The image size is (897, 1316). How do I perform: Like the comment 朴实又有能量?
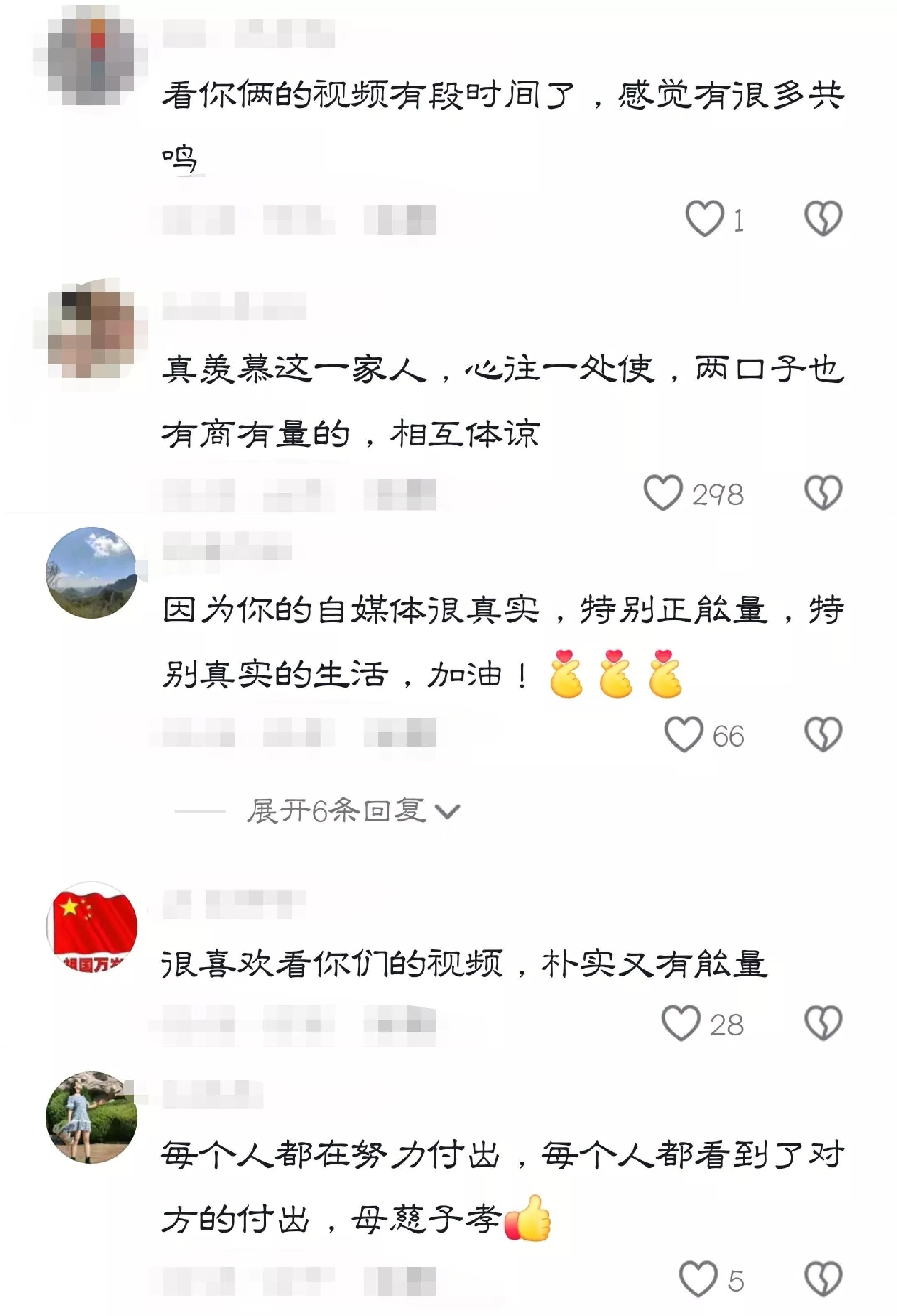pos(681,1023)
